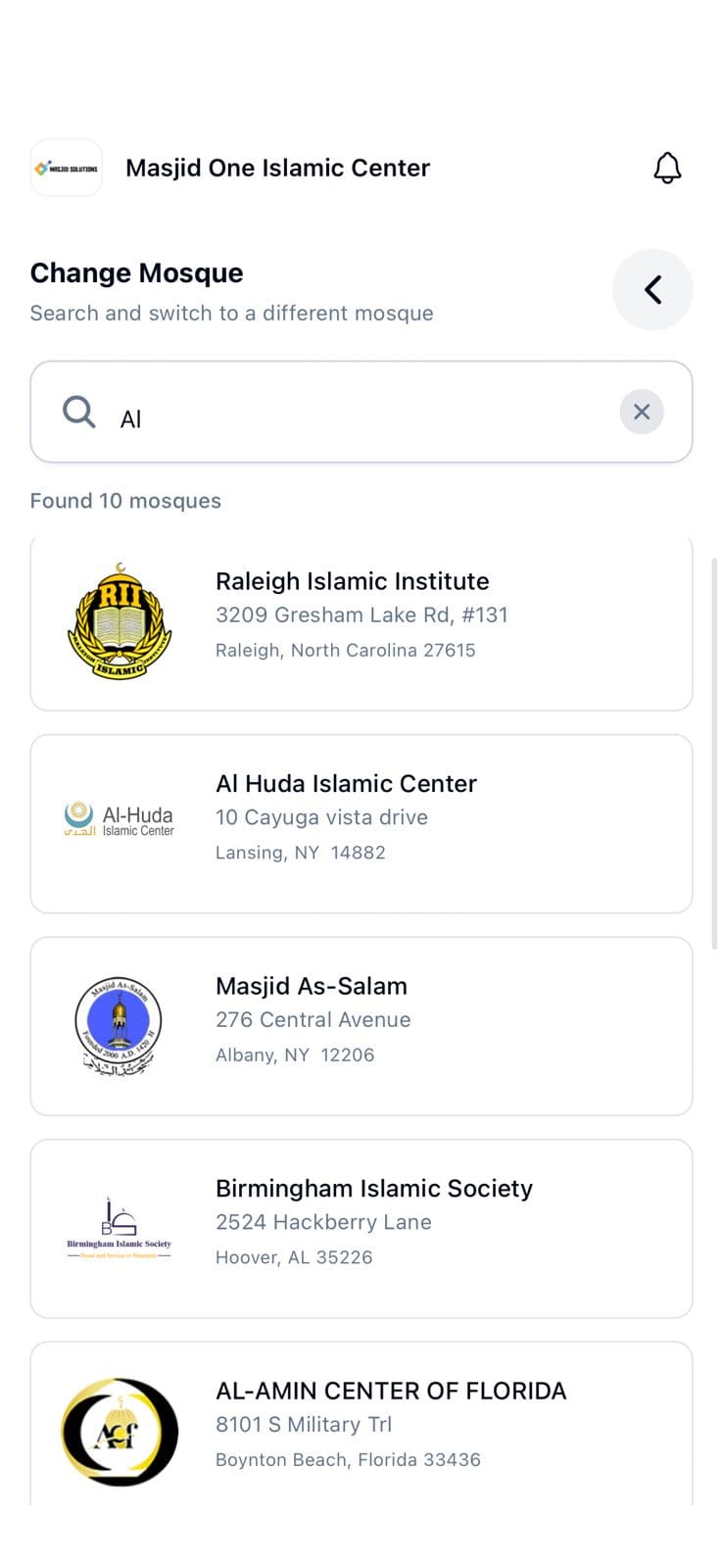Open the notifications bell
This screenshot has height=1568, width=723.
667,168
